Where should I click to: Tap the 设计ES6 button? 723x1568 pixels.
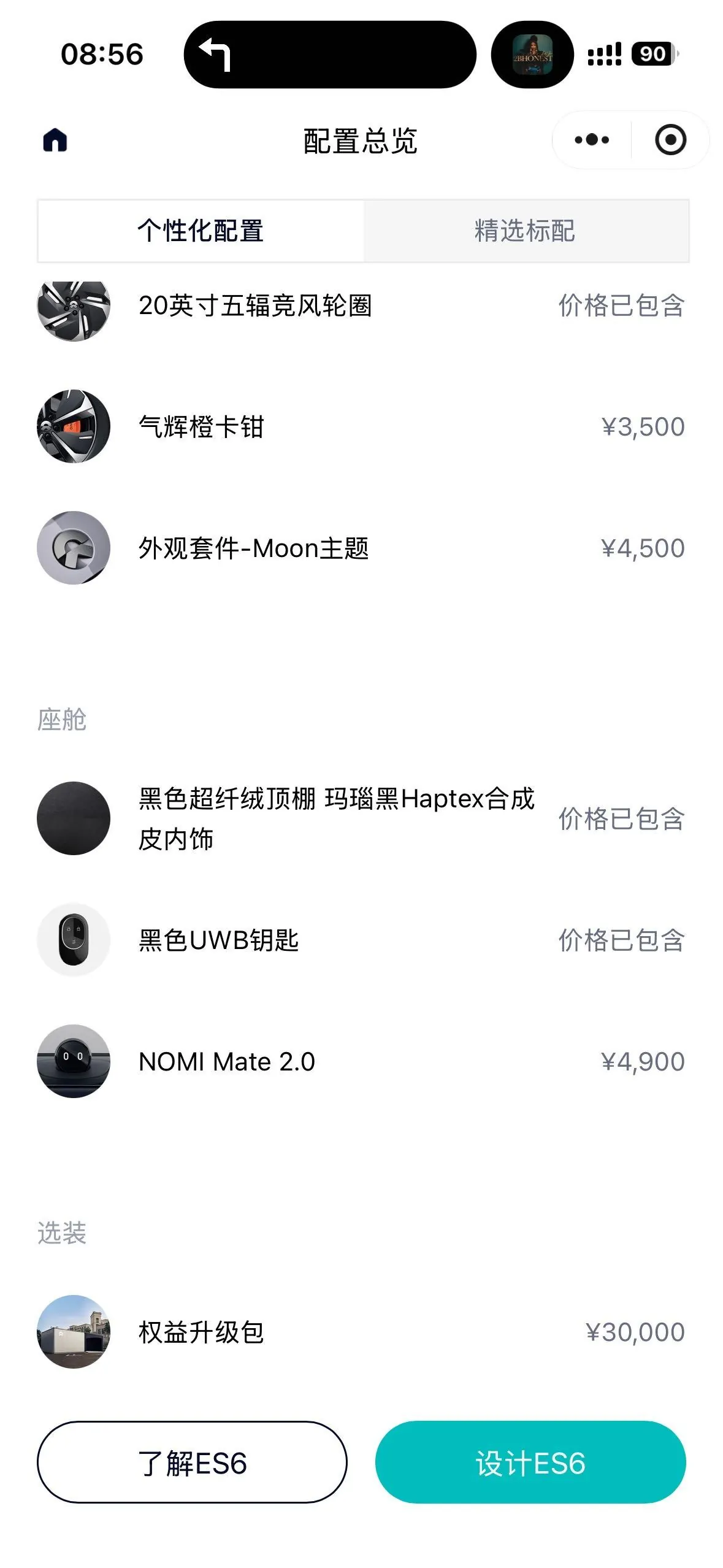coord(530,1462)
